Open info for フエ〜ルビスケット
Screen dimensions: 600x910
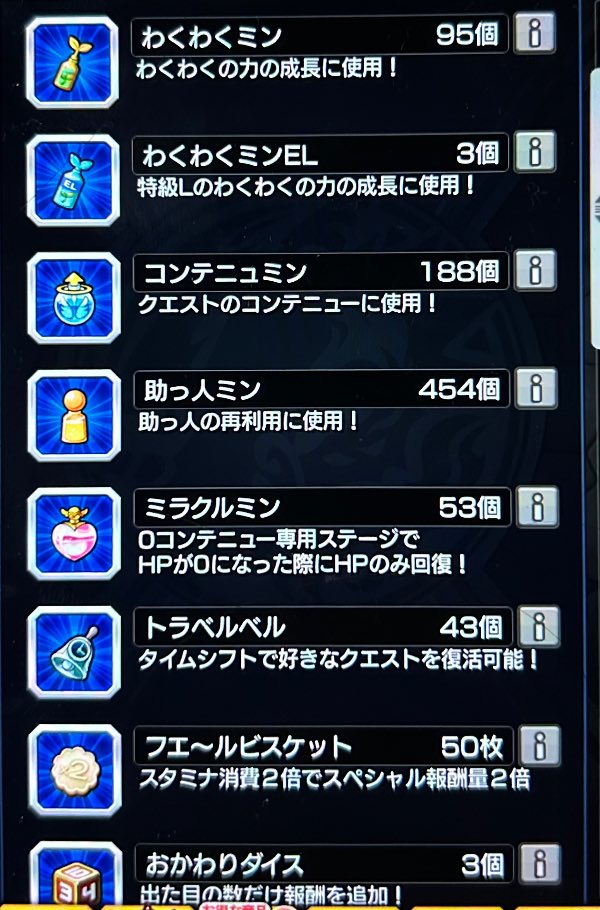(537, 746)
